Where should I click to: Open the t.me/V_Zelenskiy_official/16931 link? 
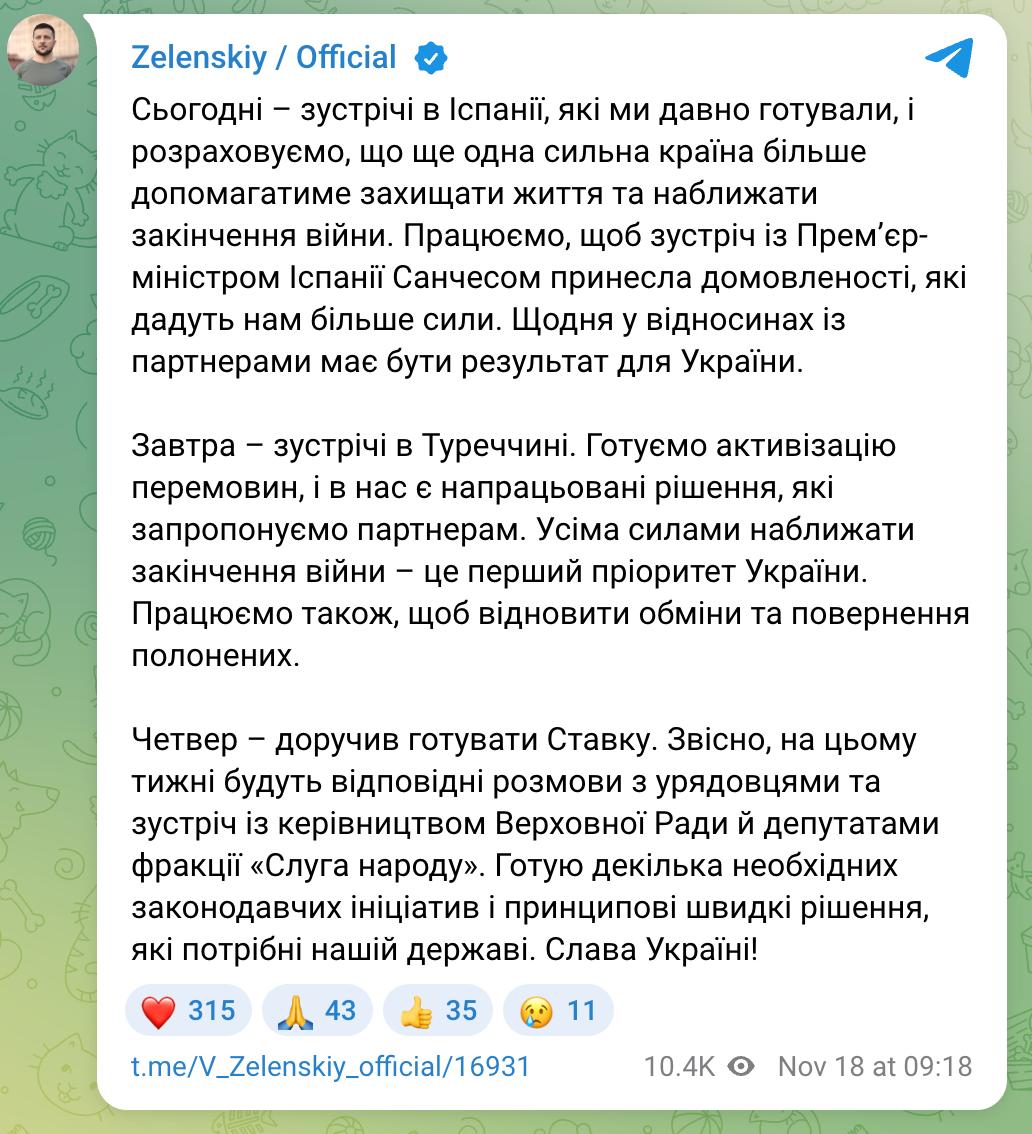(330, 1066)
